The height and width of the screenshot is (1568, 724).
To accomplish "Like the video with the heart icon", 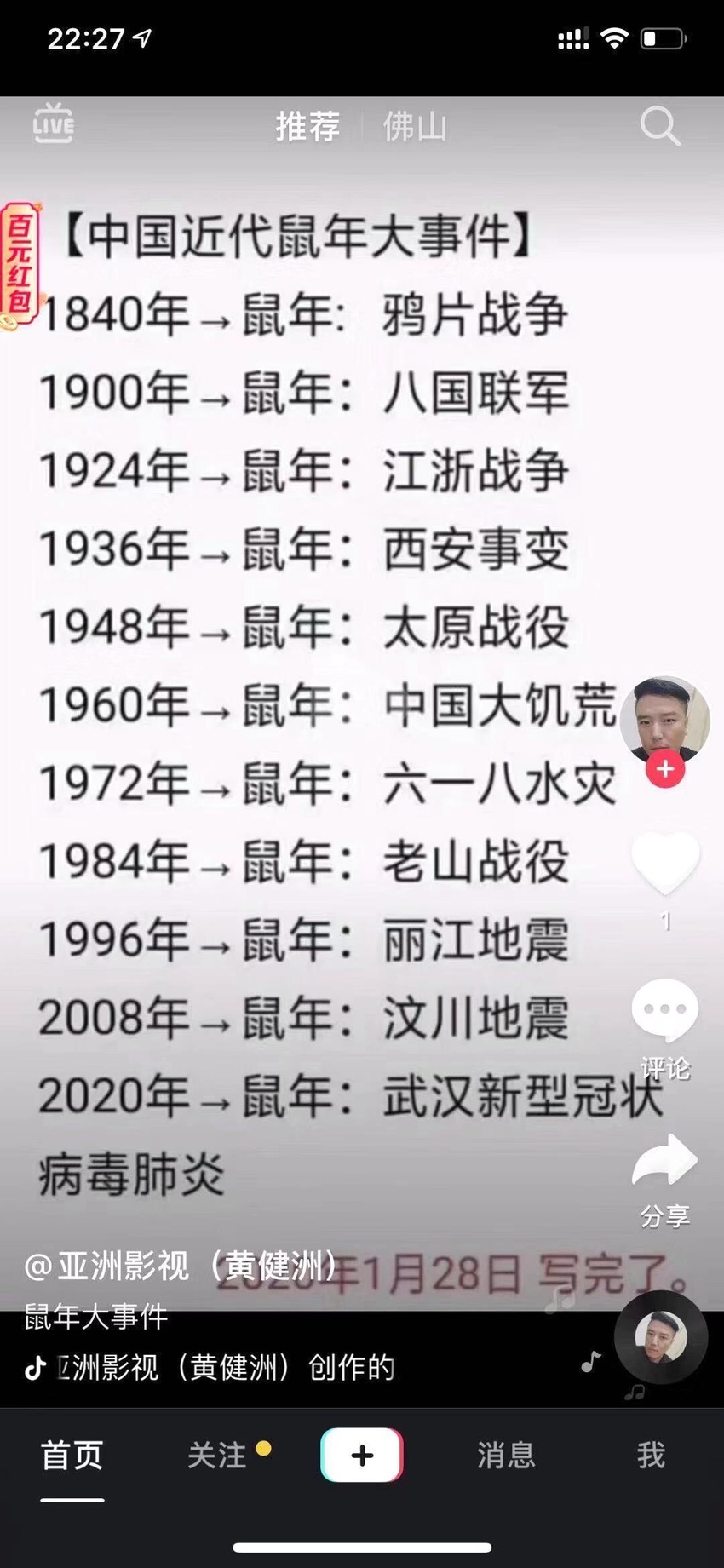I will pos(665,864).
